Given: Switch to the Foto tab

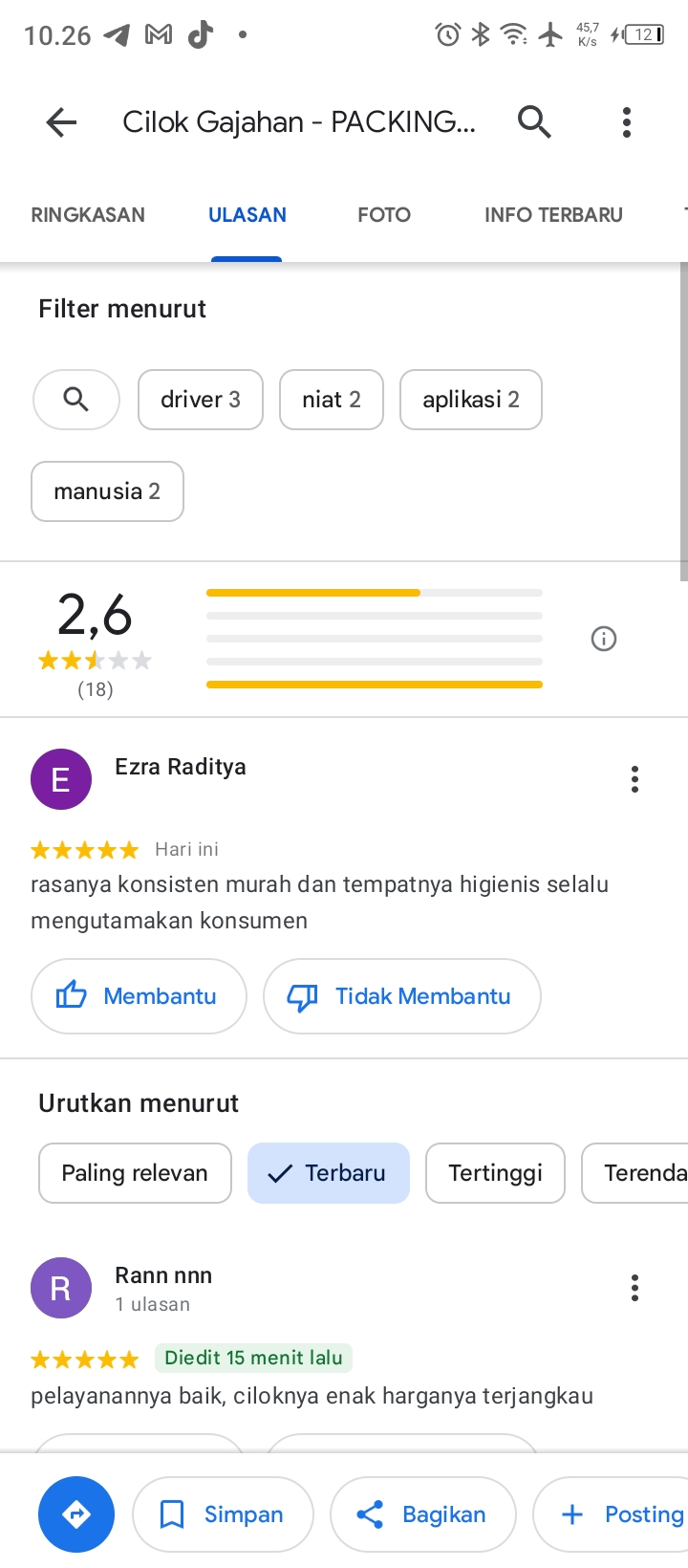Looking at the screenshot, I should (x=384, y=215).
